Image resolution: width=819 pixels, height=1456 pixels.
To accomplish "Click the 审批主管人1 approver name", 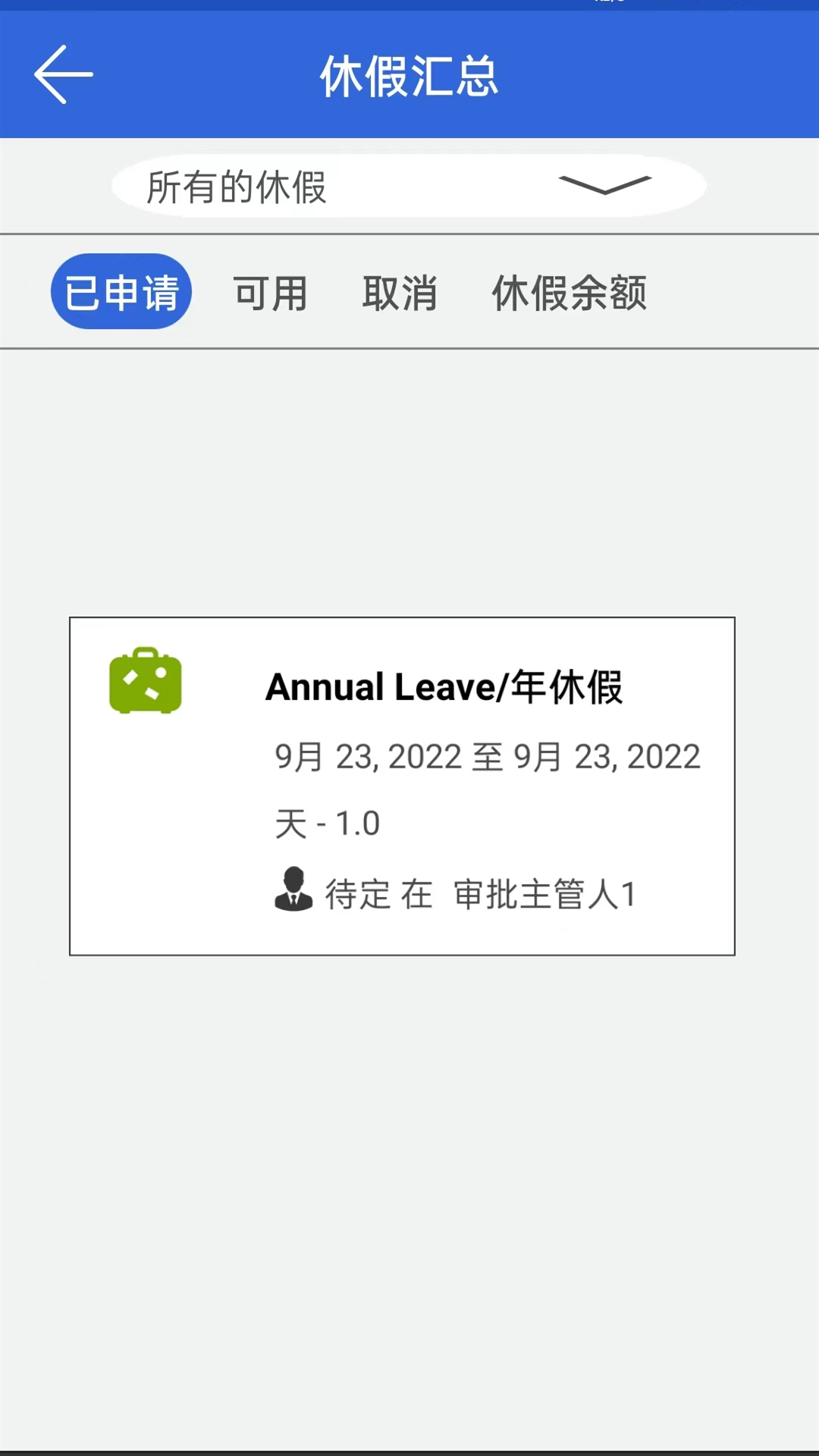I will (x=545, y=895).
